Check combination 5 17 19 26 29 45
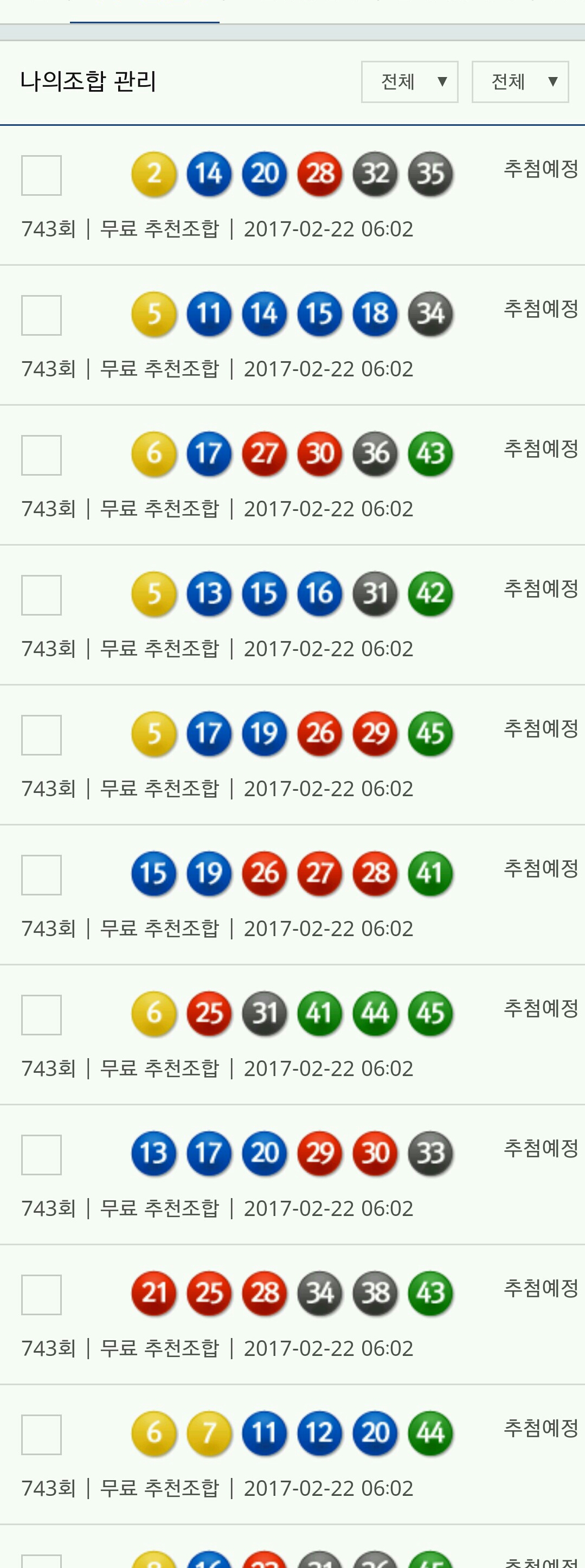585x1568 pixels. [x=41, y=735]
